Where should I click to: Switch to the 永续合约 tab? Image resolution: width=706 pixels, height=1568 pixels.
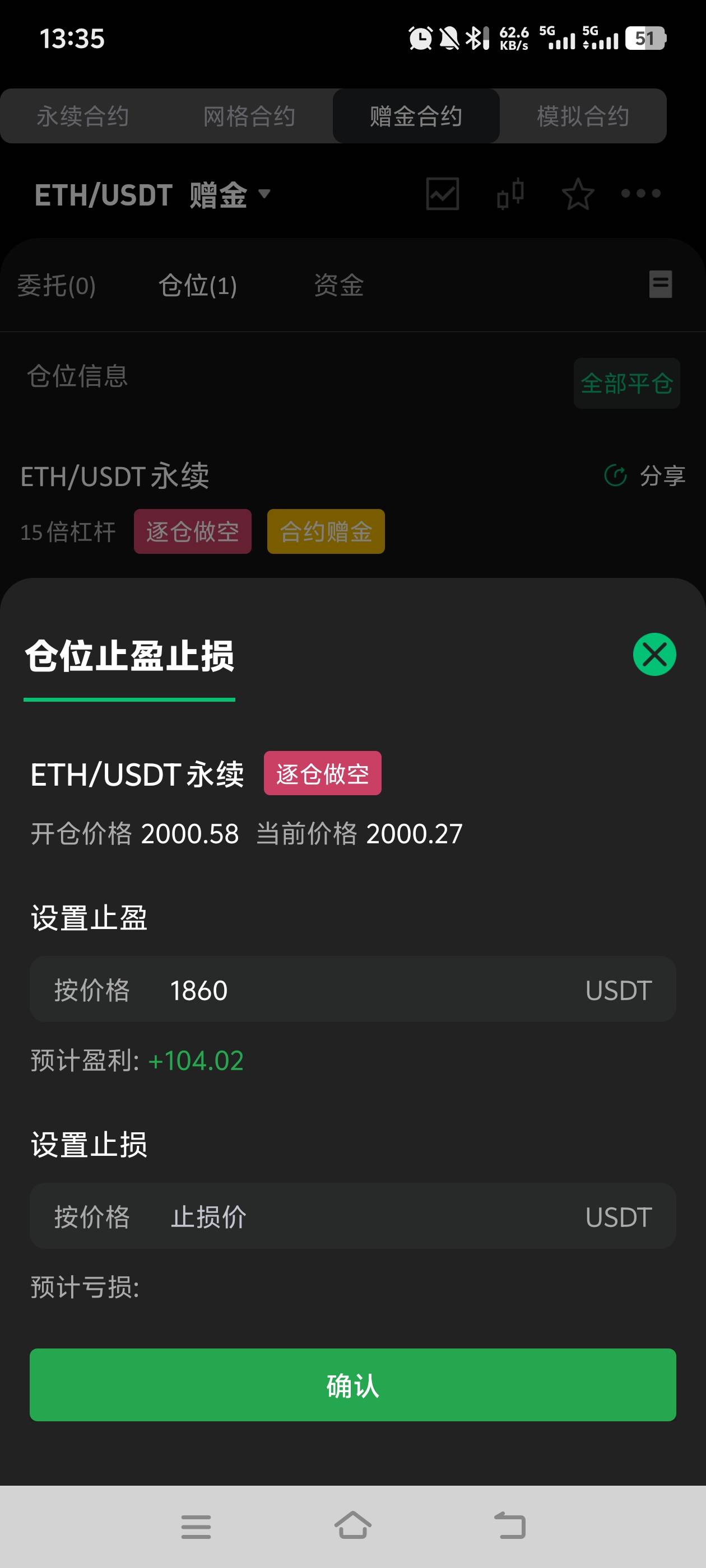pyautogui.click(x=83, y=116)
